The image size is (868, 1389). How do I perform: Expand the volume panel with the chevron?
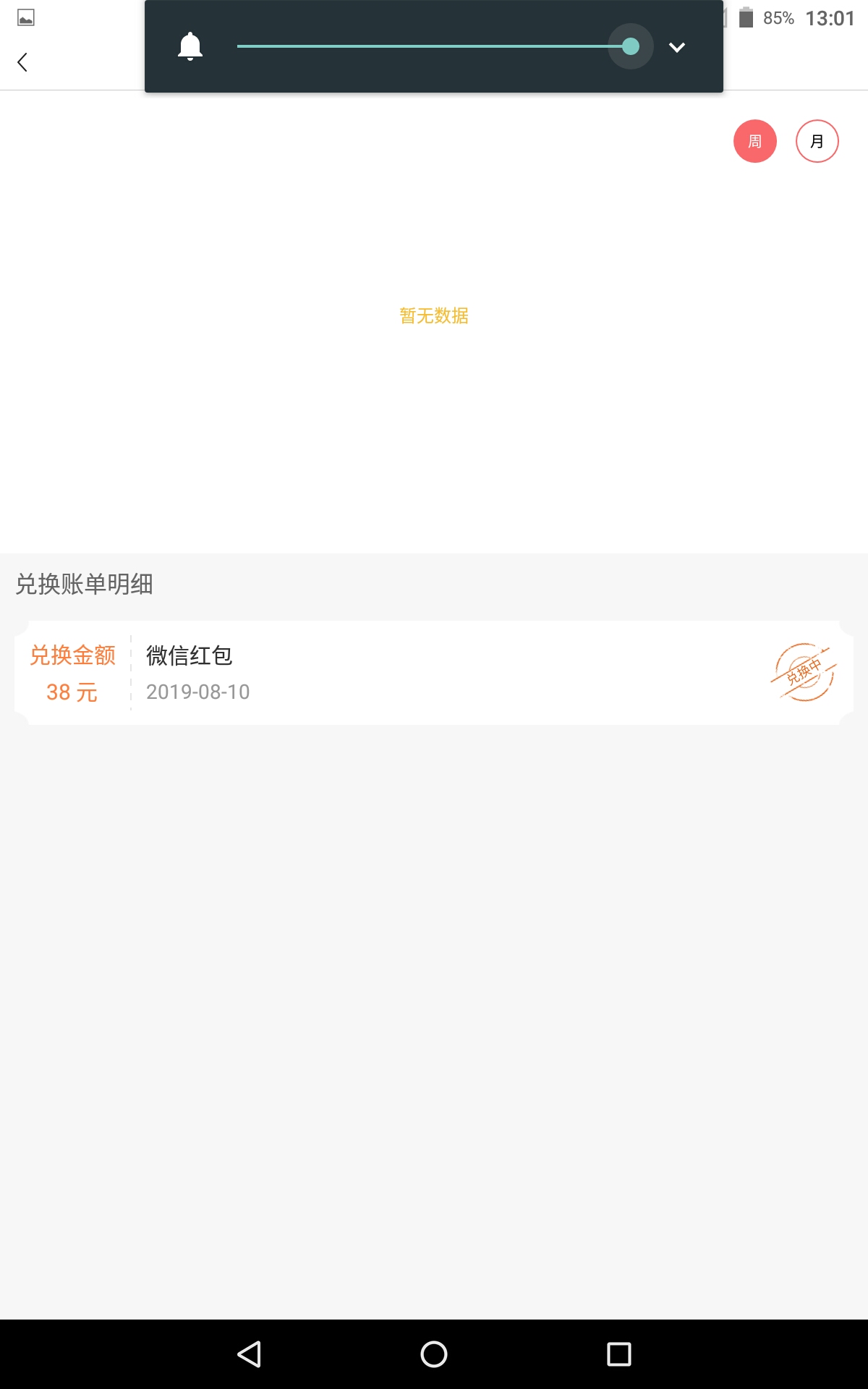tap(677, 47)
